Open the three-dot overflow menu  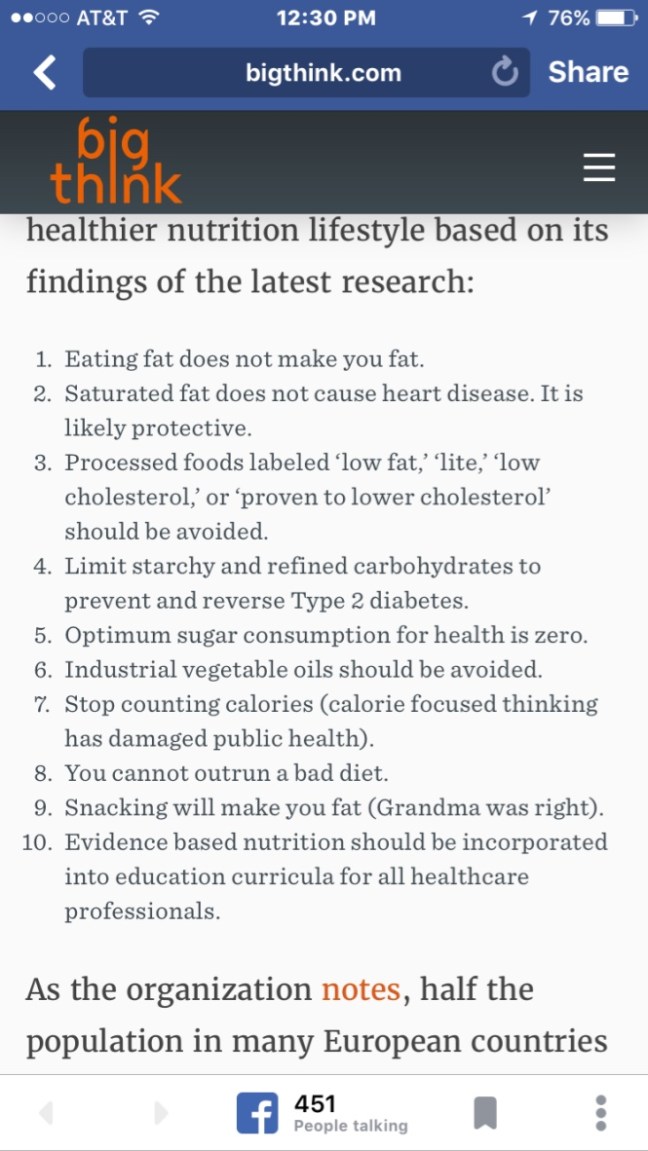click(x=600, y=1113)
